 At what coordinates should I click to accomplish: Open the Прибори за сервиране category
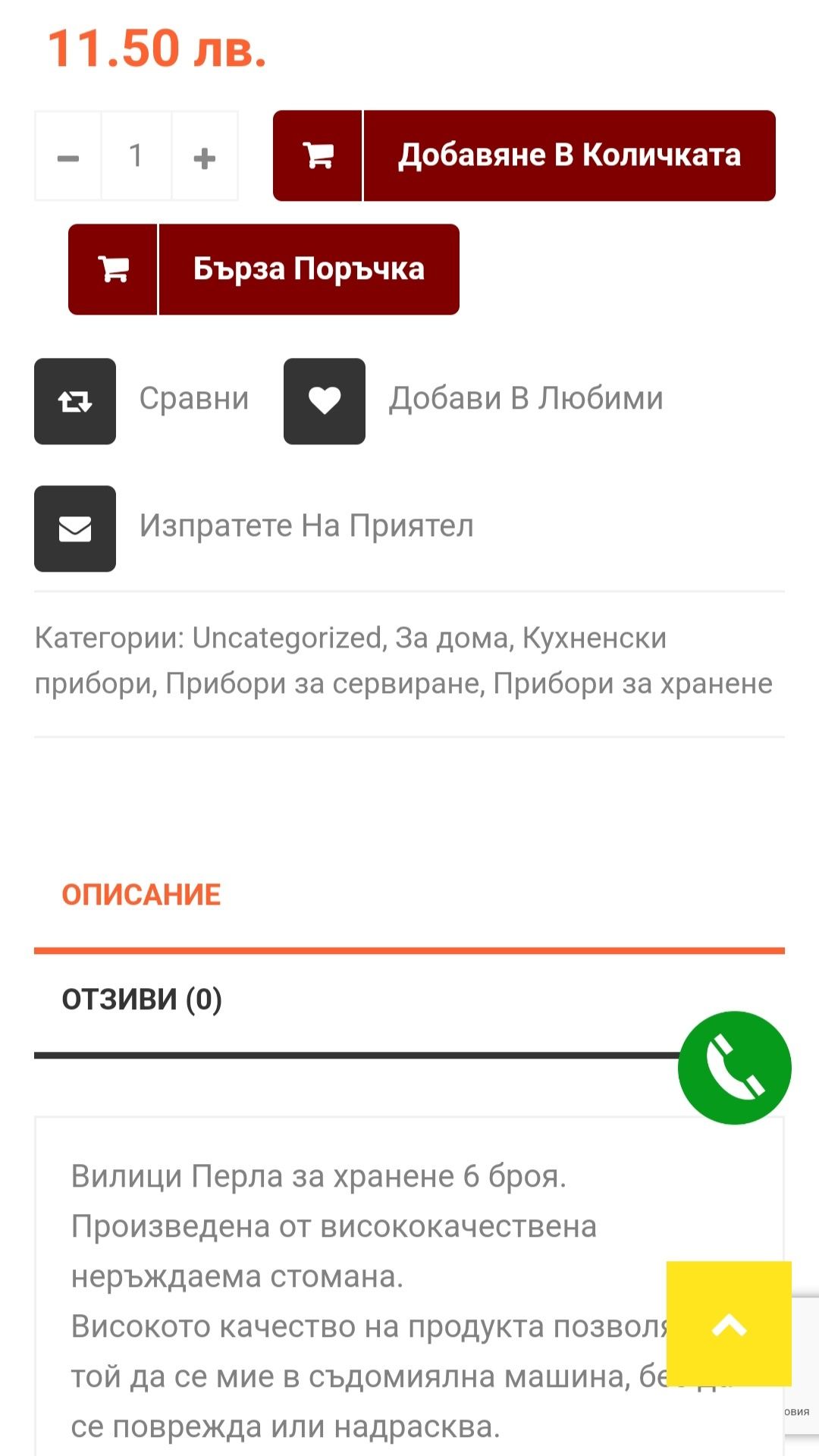(323, 684)
